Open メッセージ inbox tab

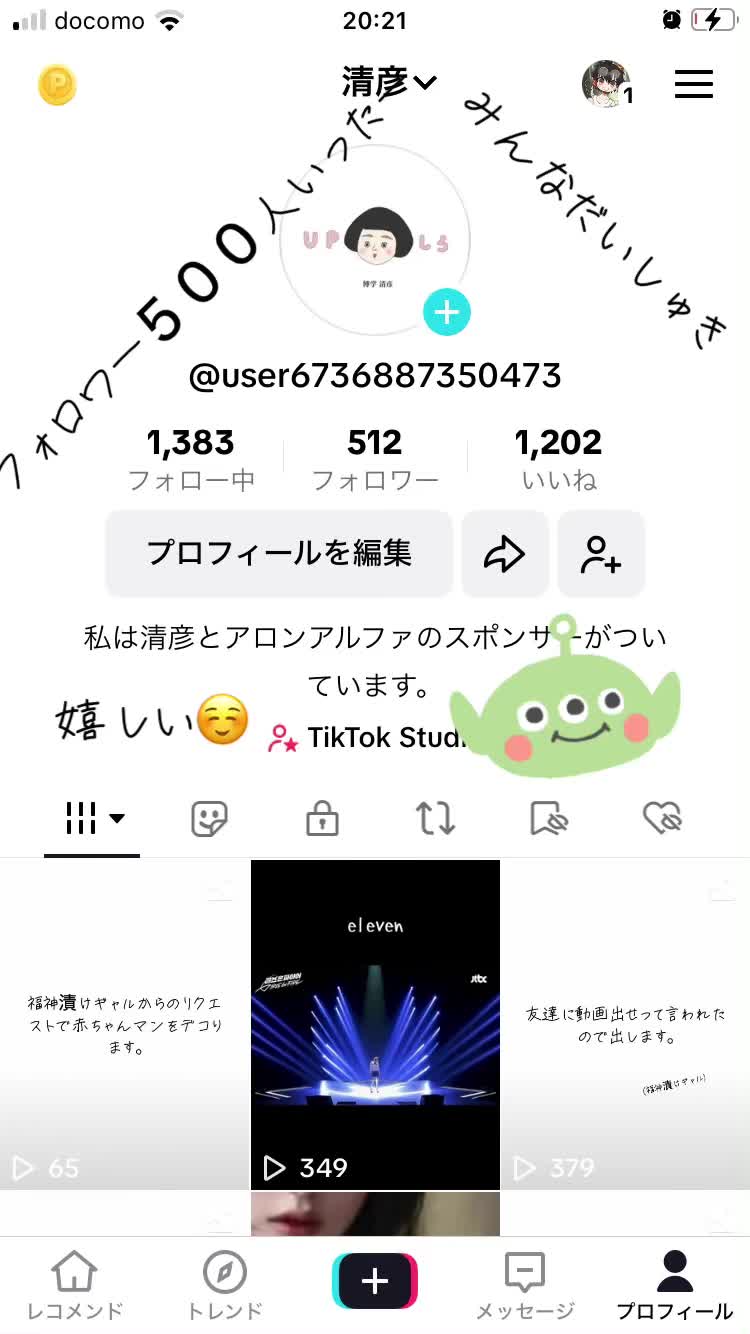click(525, 1284)
